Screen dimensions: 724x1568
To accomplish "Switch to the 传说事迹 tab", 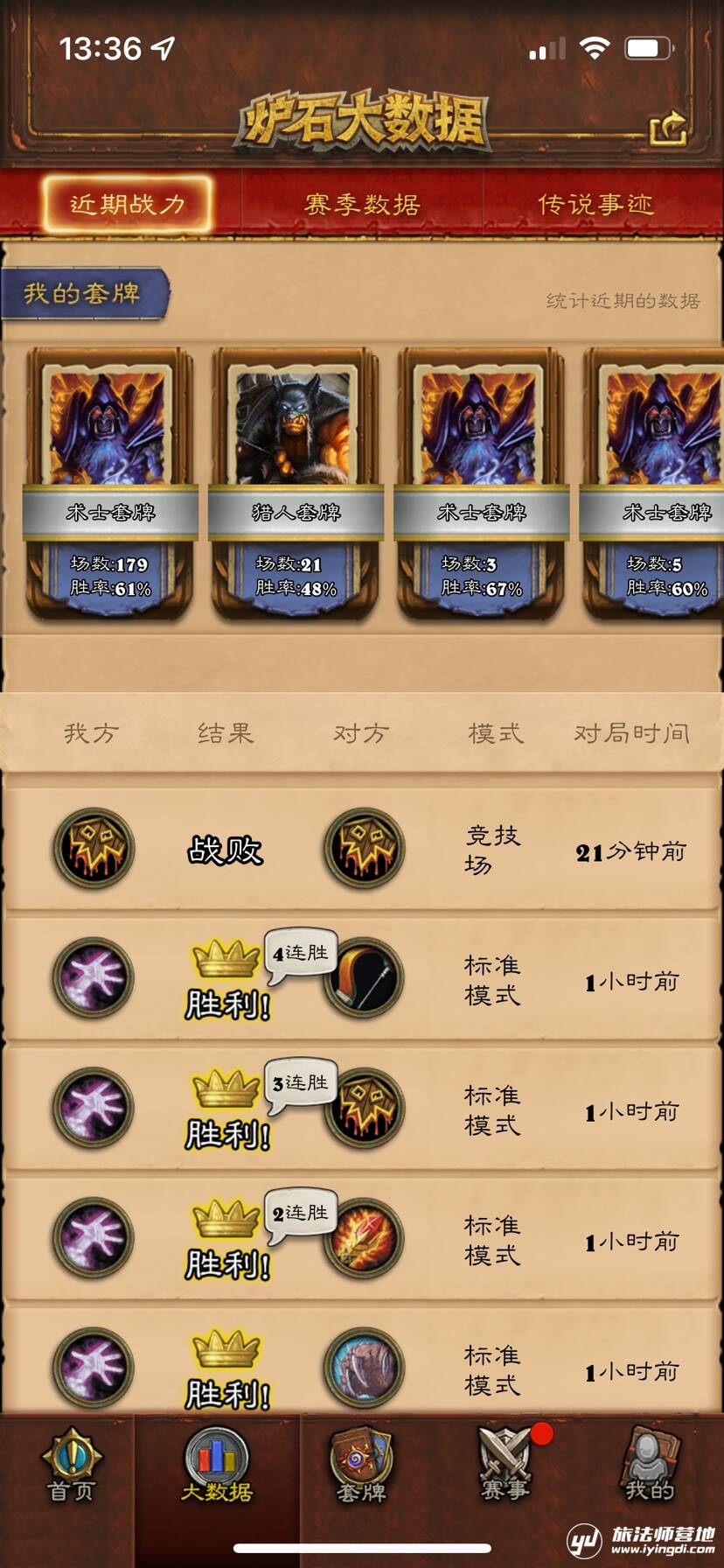I will point(595,205).
